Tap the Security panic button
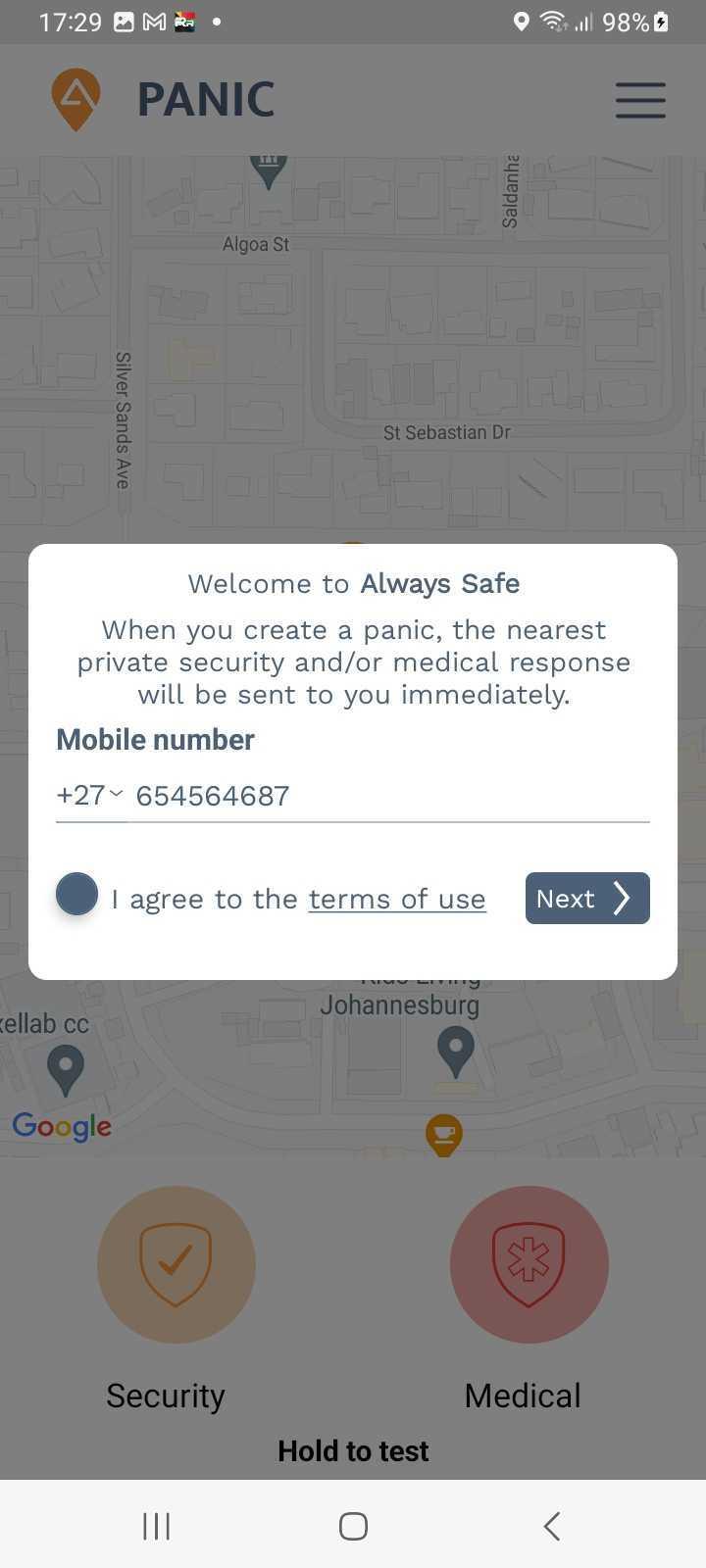 [176, 1264]
